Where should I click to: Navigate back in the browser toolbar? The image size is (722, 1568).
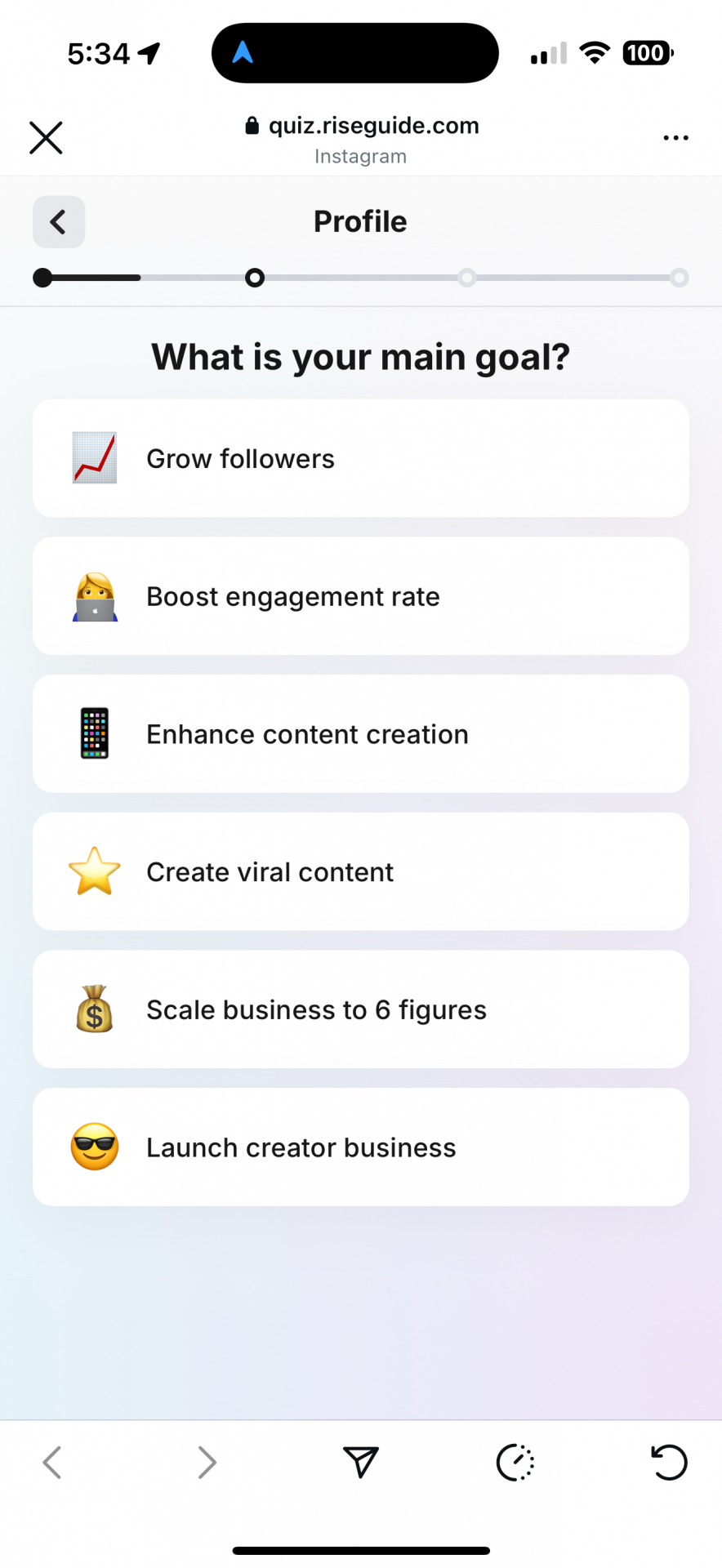52,1462
